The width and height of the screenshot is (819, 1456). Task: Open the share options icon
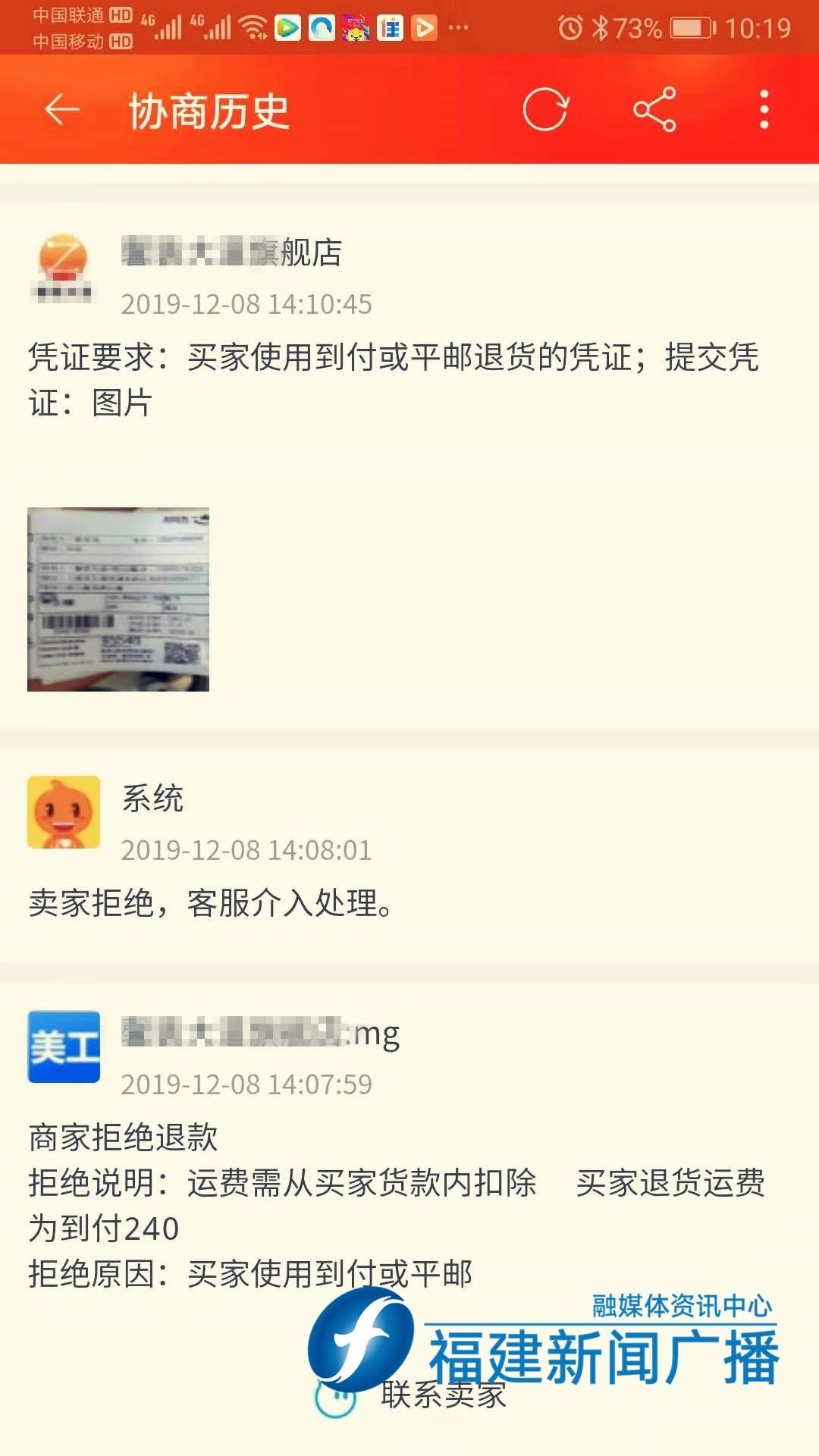tap(655, 109)
